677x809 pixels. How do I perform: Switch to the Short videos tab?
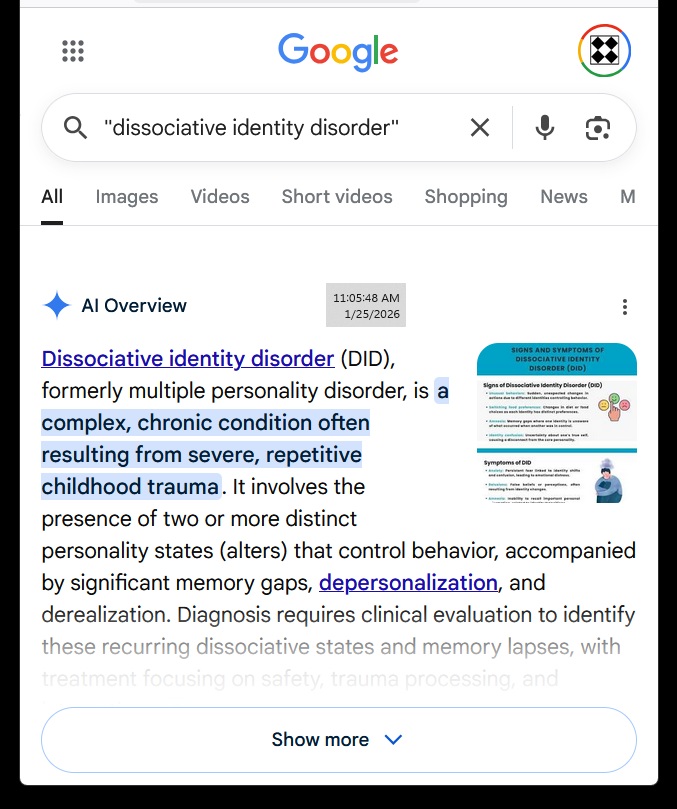tap(337, 197)
